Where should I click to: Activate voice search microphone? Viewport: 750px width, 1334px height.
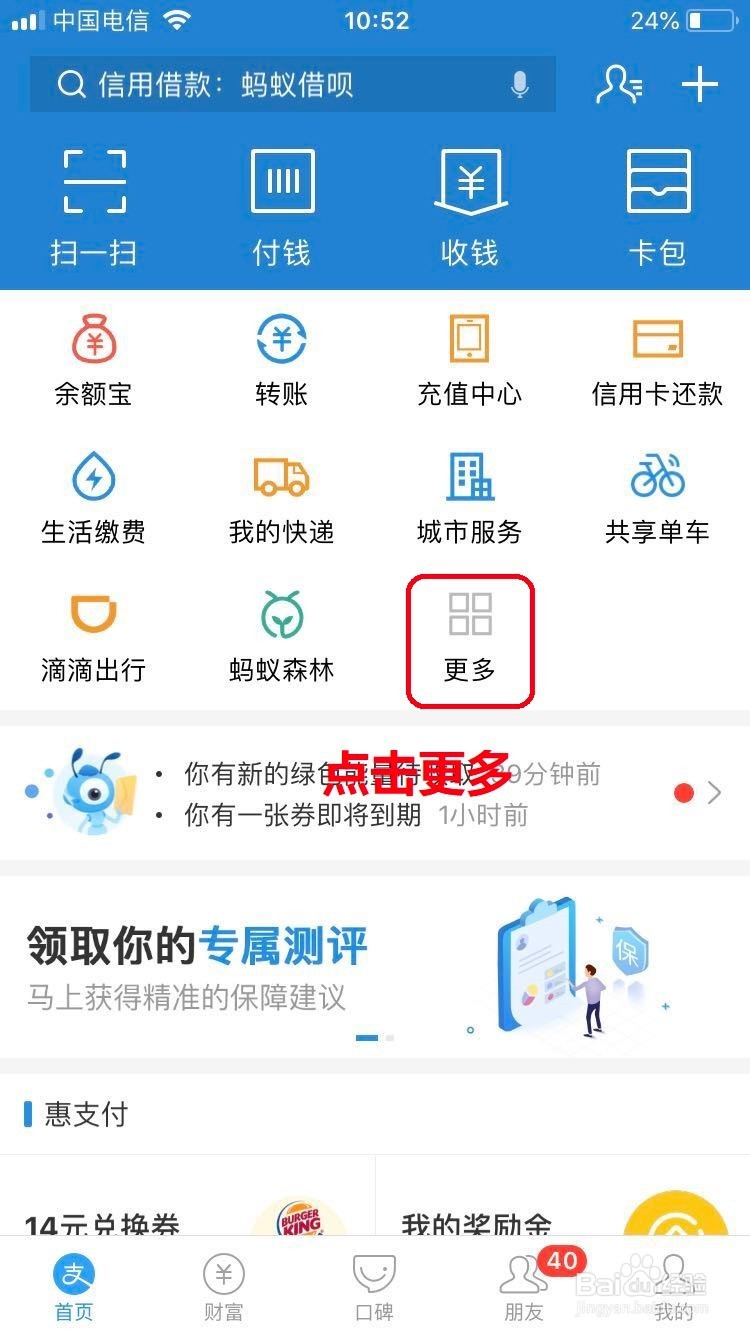[x=521, y=85]
